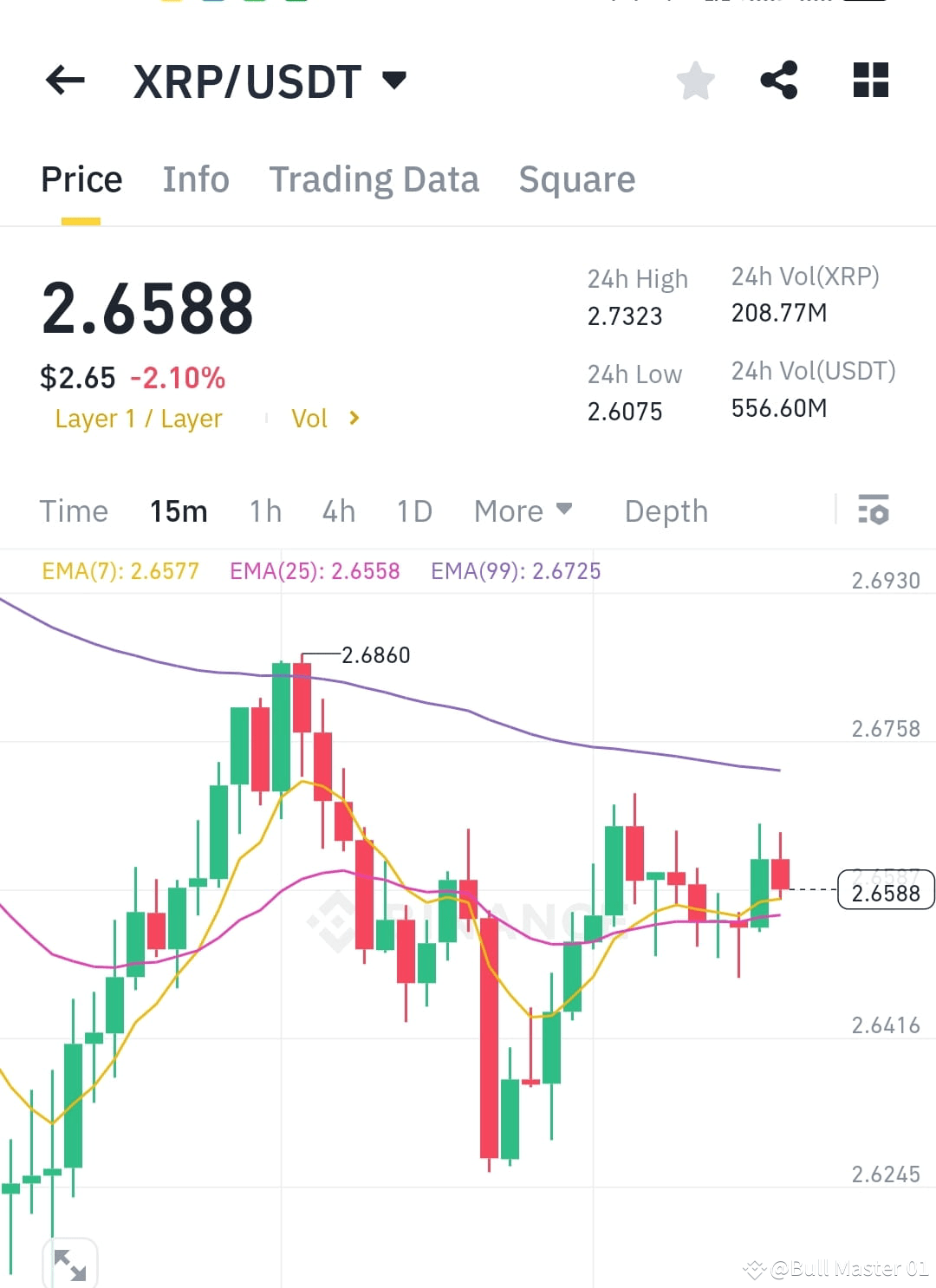Open the Square tab

577,179
